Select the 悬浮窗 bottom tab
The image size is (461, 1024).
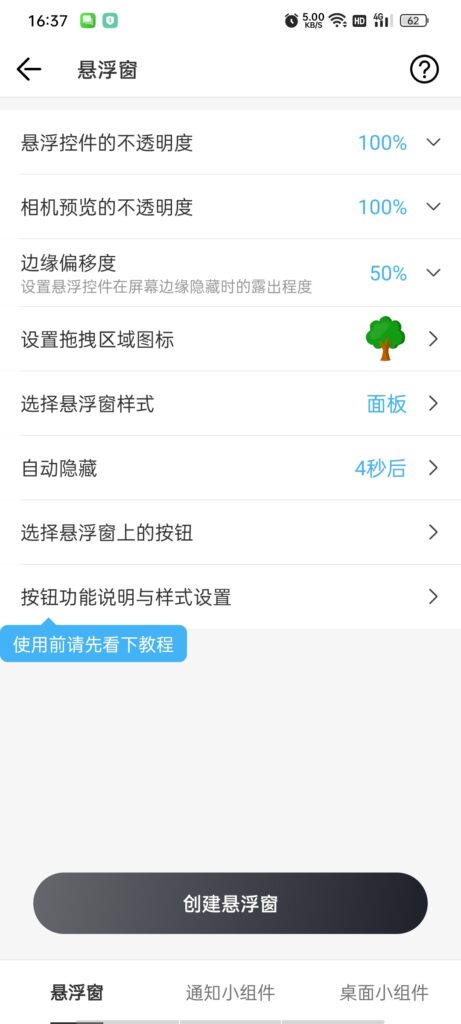(x=77, y=993)
